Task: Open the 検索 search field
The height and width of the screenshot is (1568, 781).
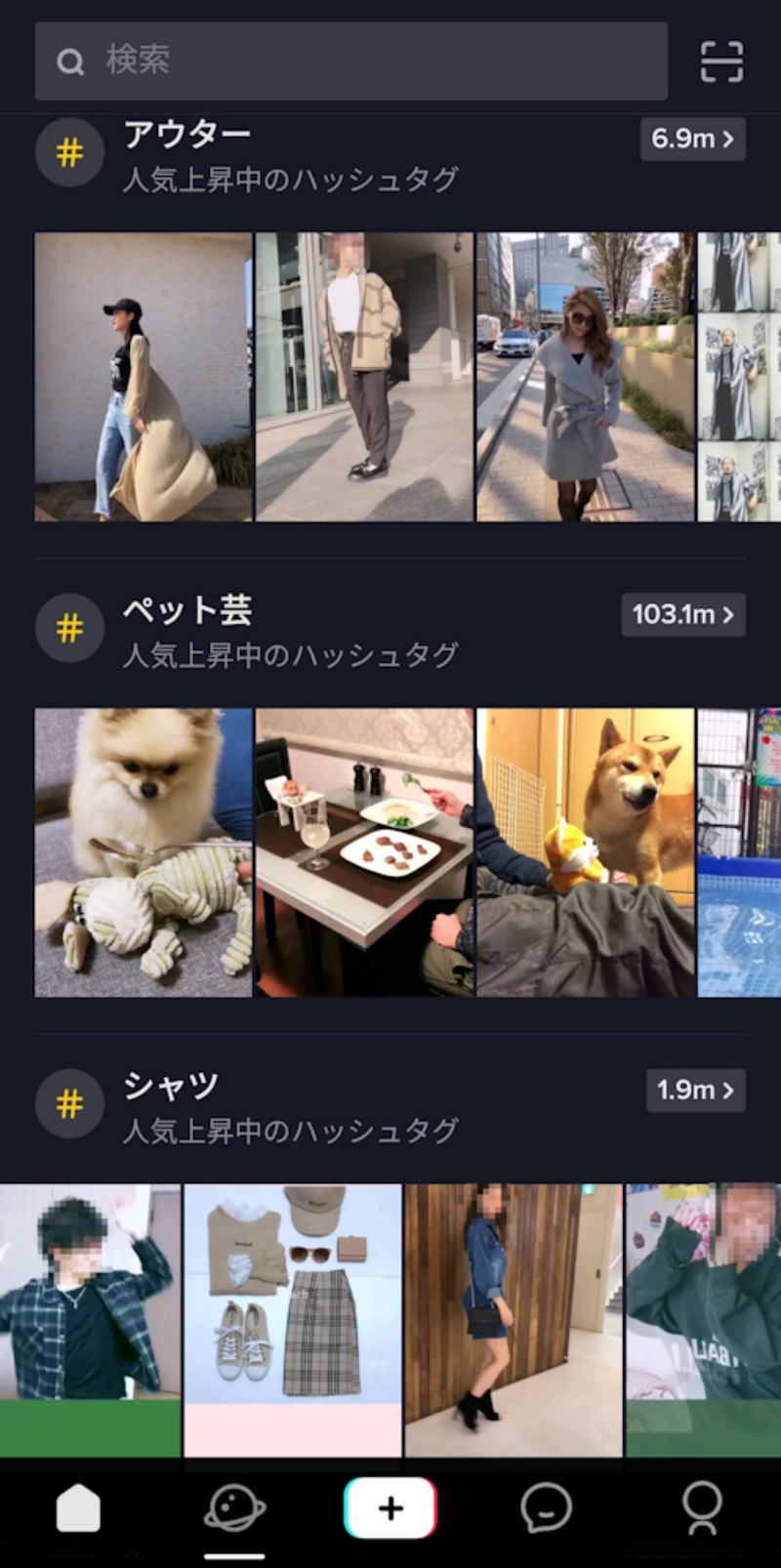Action: [351, 61]
